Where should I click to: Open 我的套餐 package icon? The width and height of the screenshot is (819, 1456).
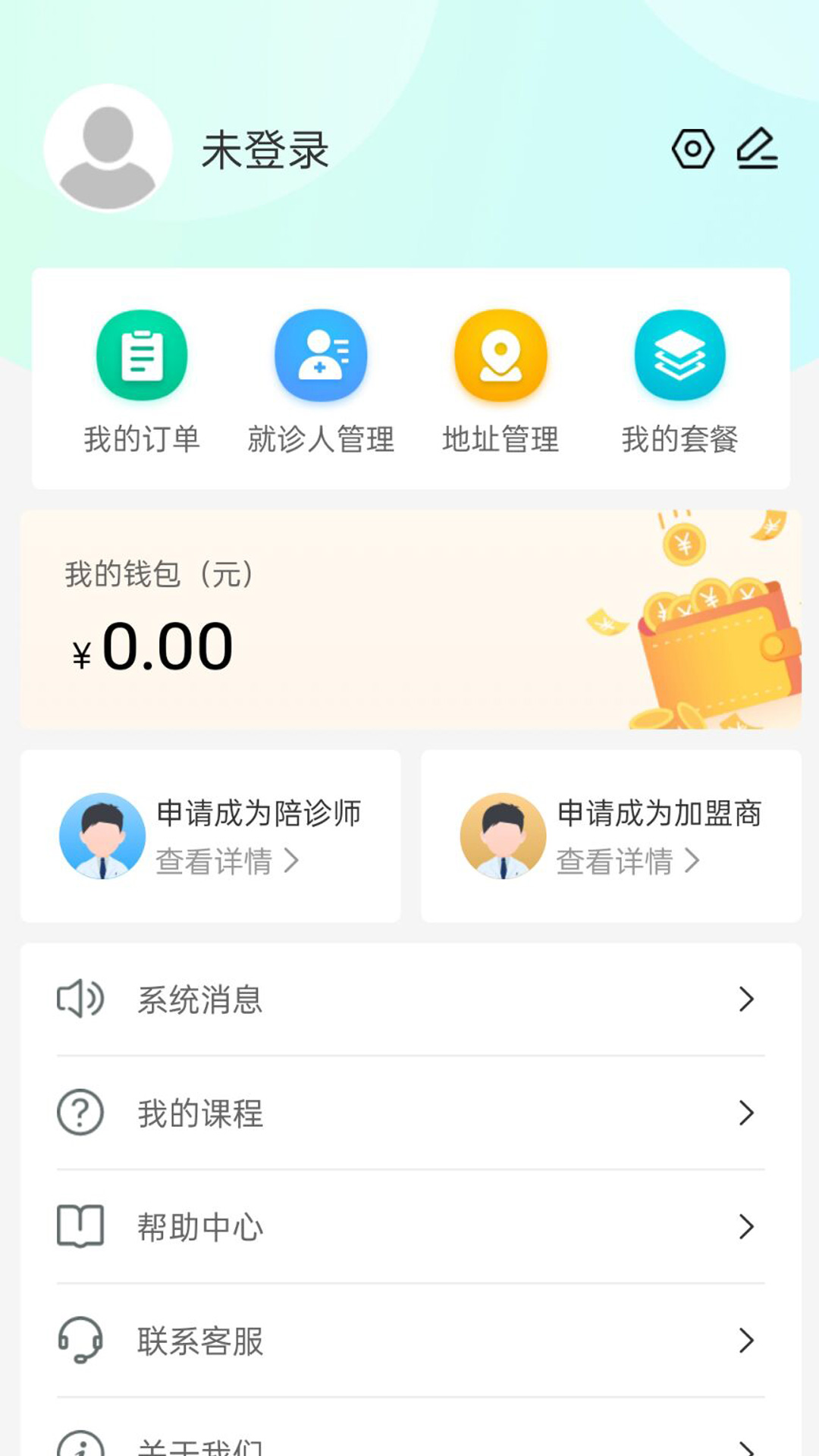click(x=680, y=355)
